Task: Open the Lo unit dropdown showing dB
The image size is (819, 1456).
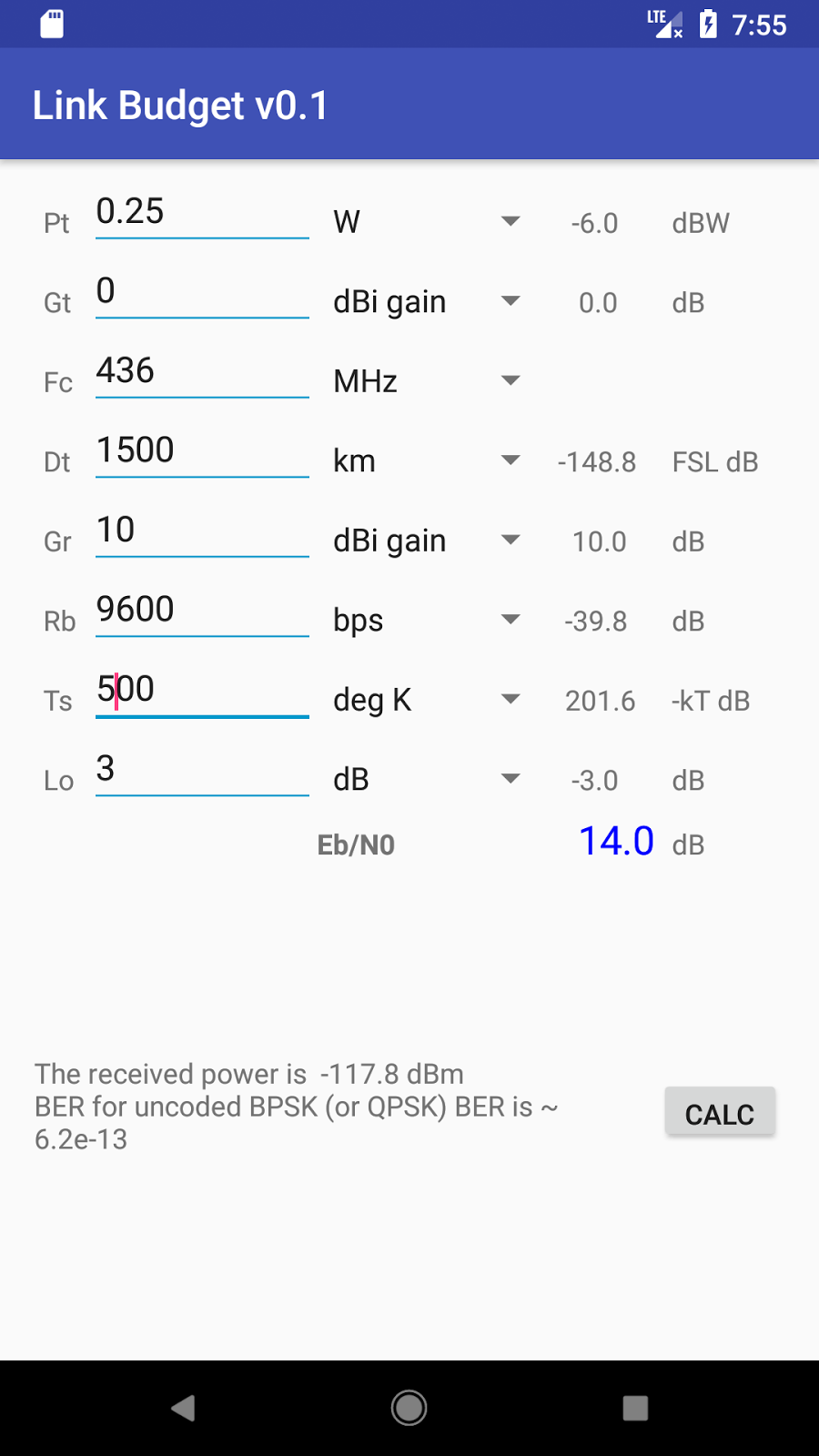Action: 511,778
